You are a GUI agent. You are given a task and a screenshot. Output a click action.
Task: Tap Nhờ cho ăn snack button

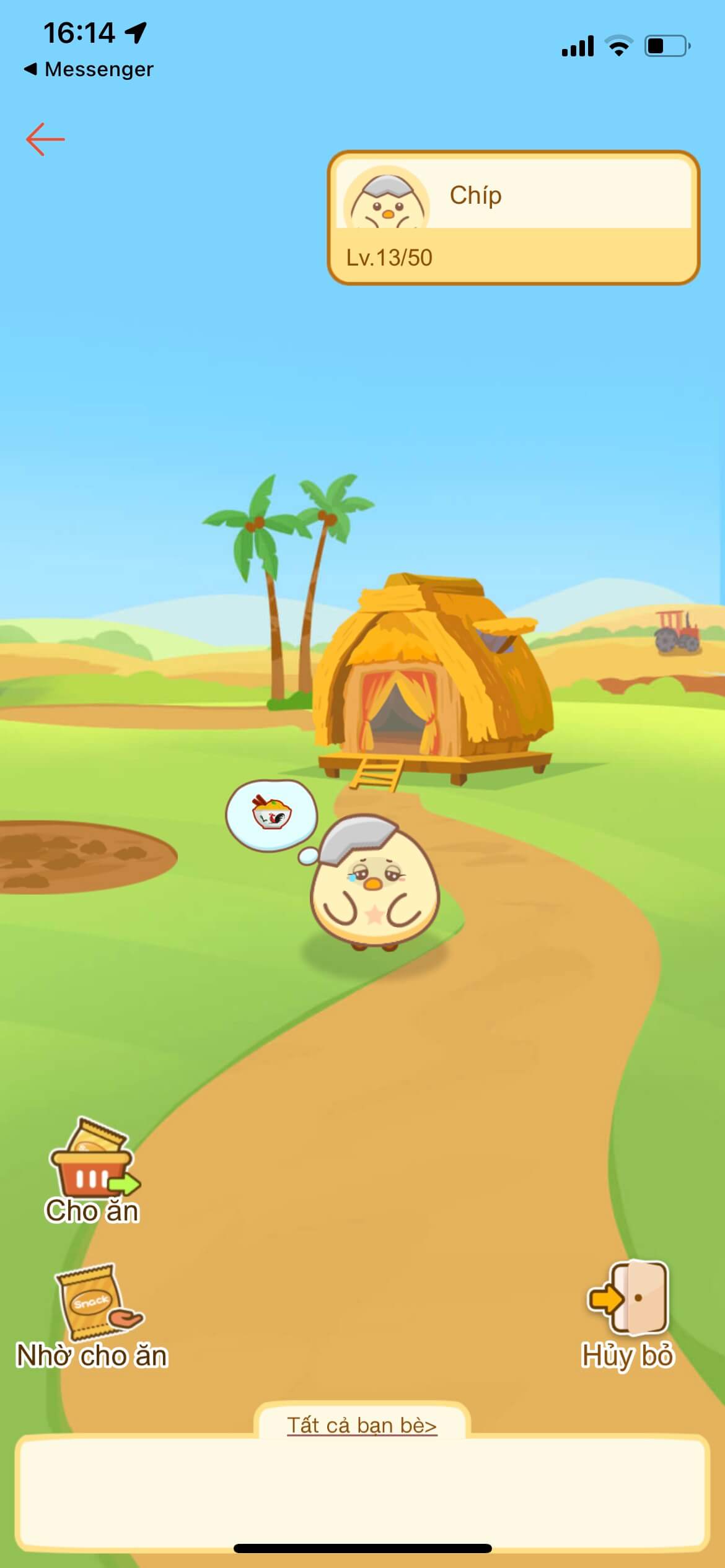(93, 1316)
